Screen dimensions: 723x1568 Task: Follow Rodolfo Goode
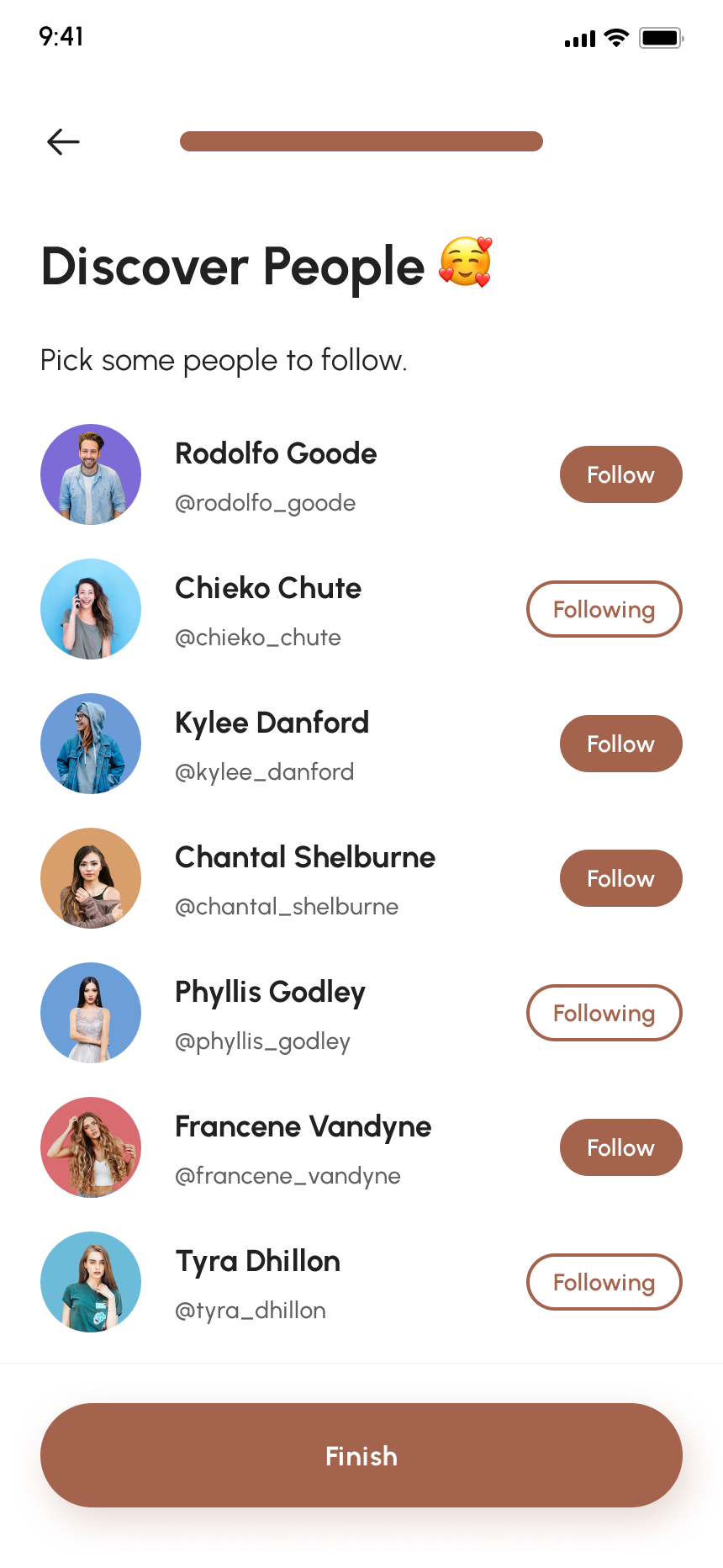tap(620, 474)
